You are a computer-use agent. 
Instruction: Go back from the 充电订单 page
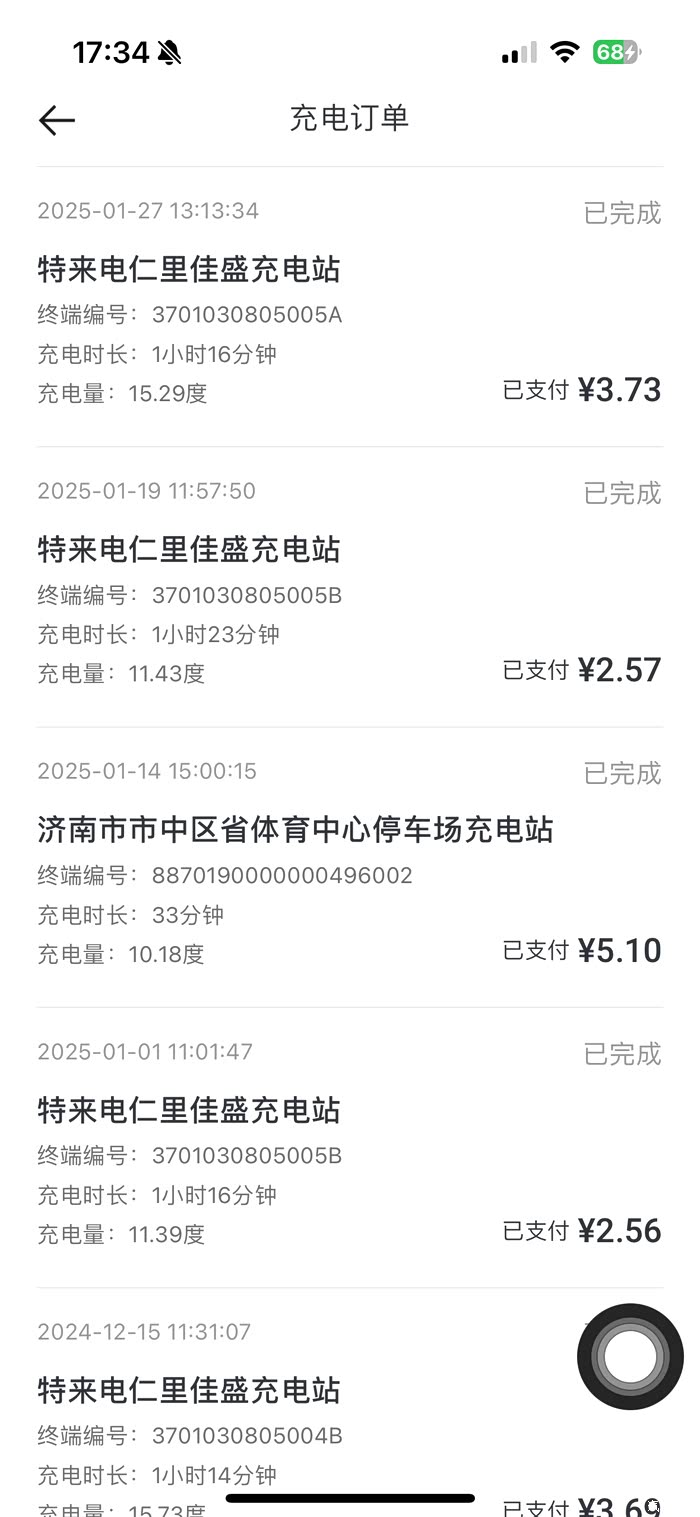pyautogui.click(x=57, y=120)
